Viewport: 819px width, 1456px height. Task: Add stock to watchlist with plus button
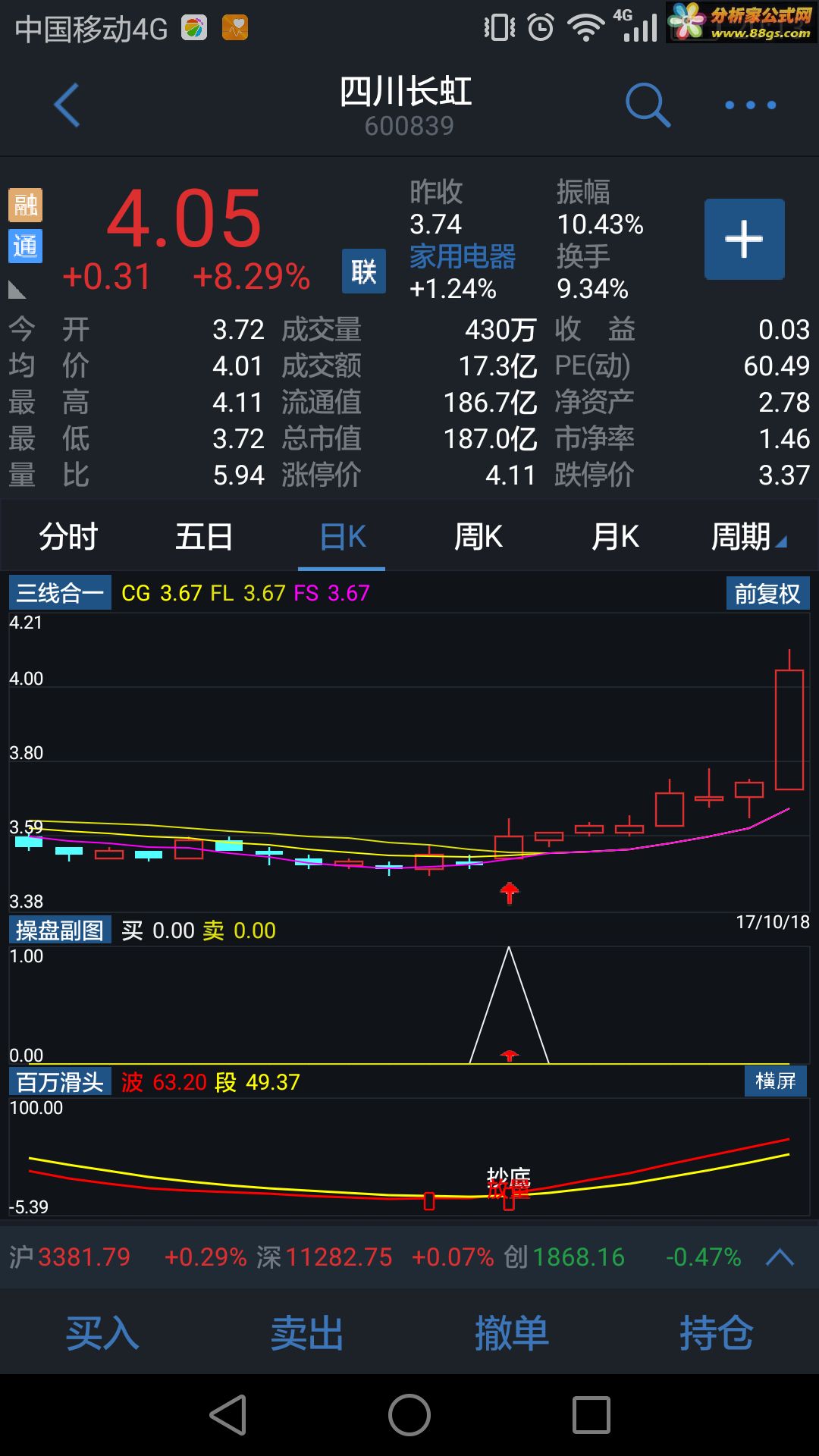tap(744, 240)
